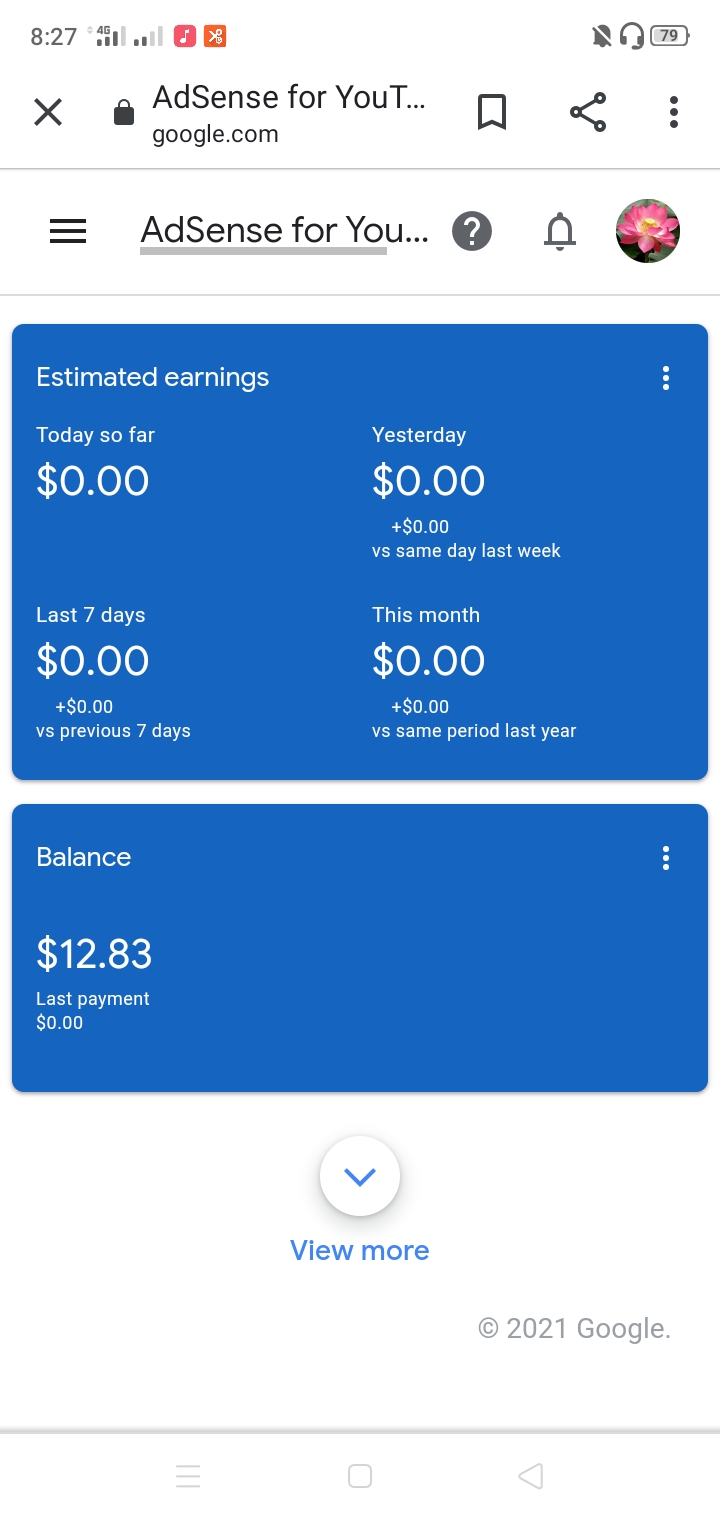The width and height of the screenshot is (720, 1520).
Task: Open Balance card options menu
Action: click(x=666, y=857)
